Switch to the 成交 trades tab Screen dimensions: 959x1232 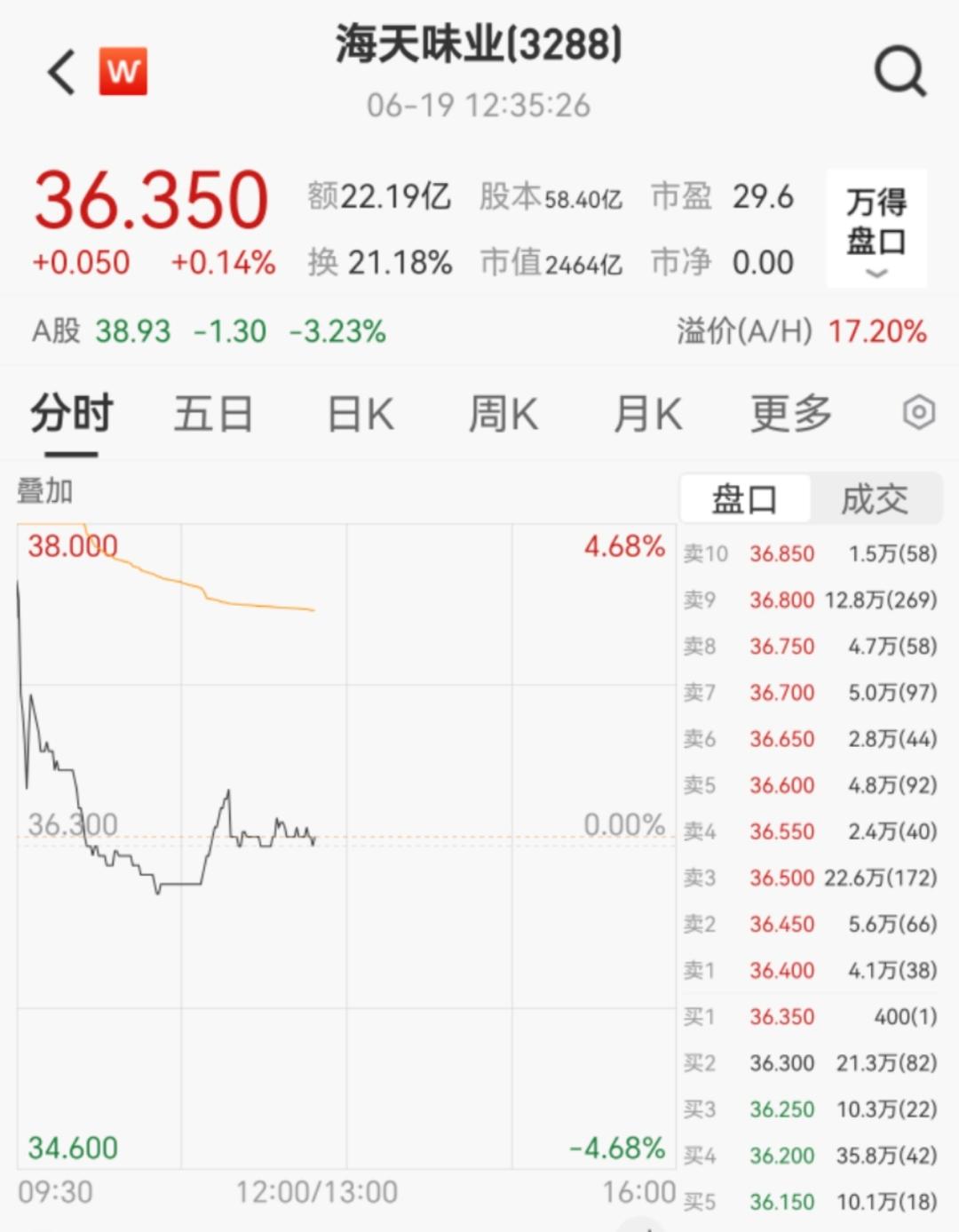click(875, 499)
